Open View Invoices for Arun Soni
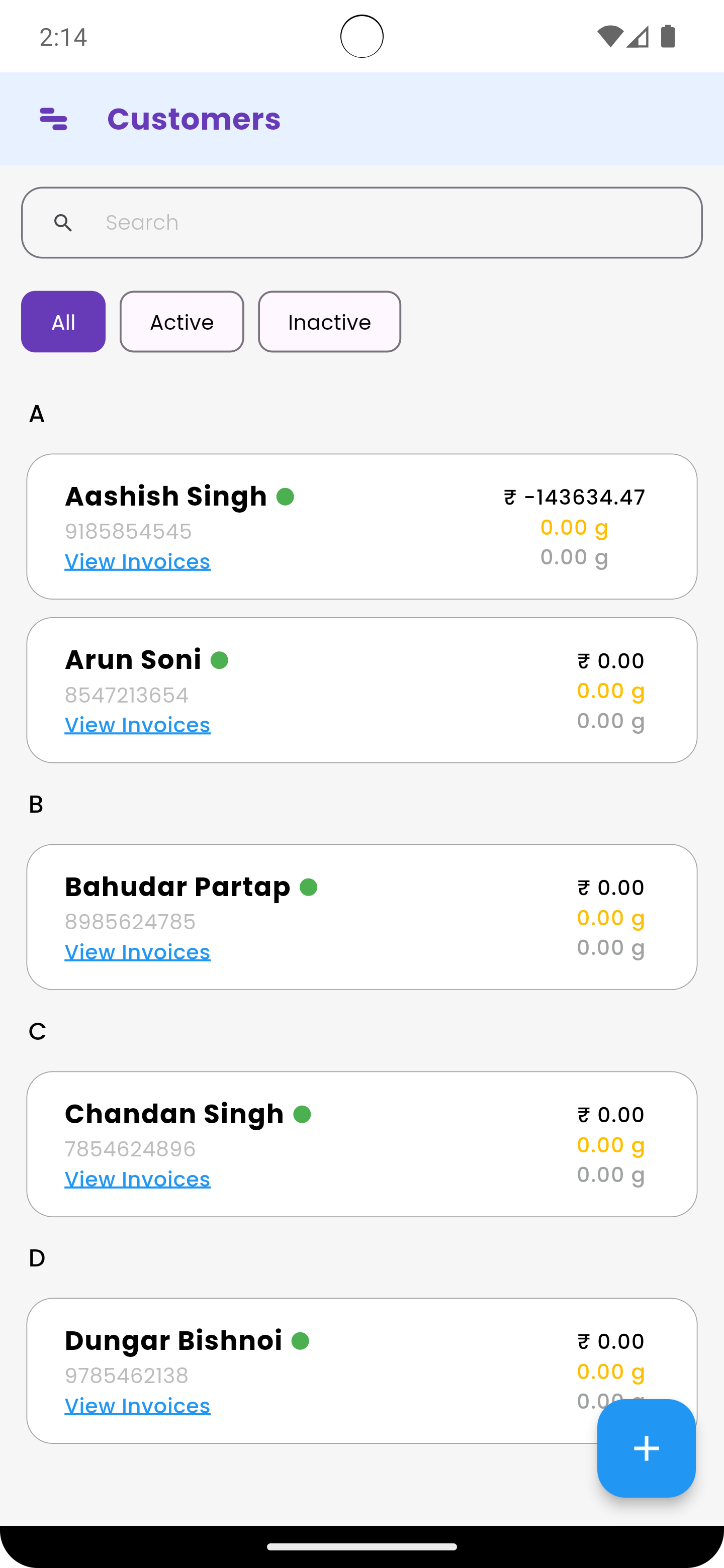This screenshot has width=724, height=1568. coord(137,724)
